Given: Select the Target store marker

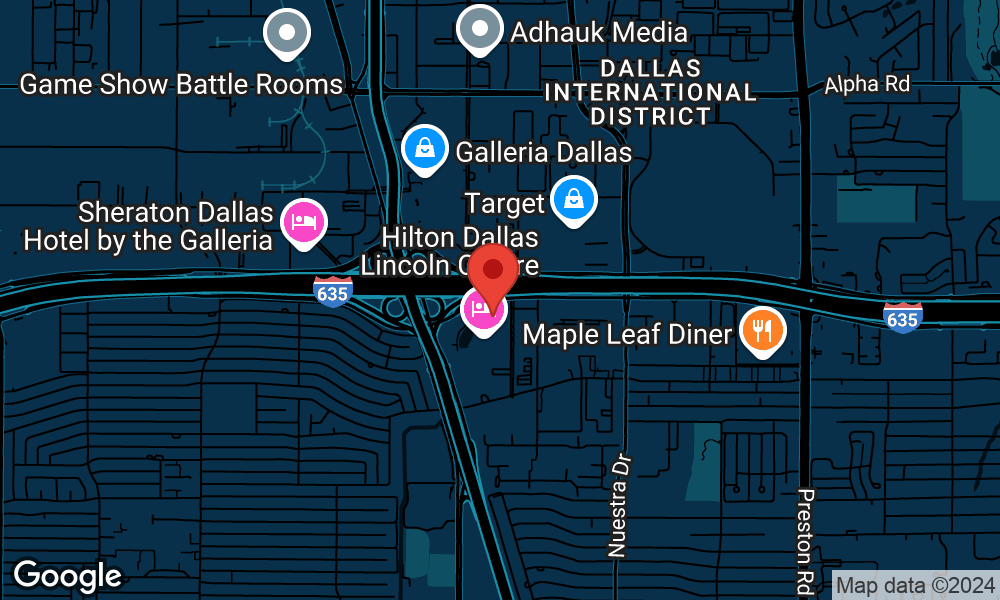Looking at the screenshot, I should pos(574,199).
